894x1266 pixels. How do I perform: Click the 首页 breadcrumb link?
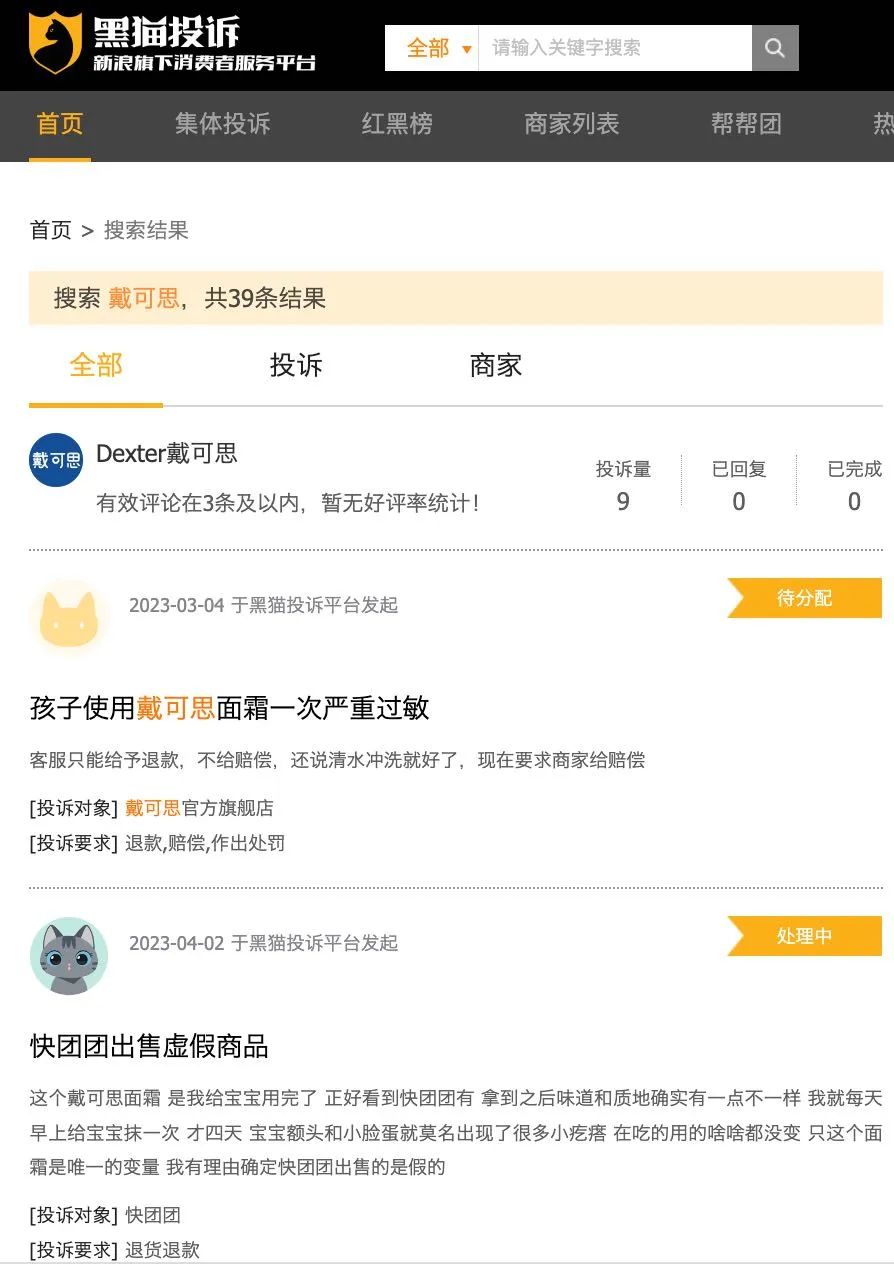(x=48, y=230)
